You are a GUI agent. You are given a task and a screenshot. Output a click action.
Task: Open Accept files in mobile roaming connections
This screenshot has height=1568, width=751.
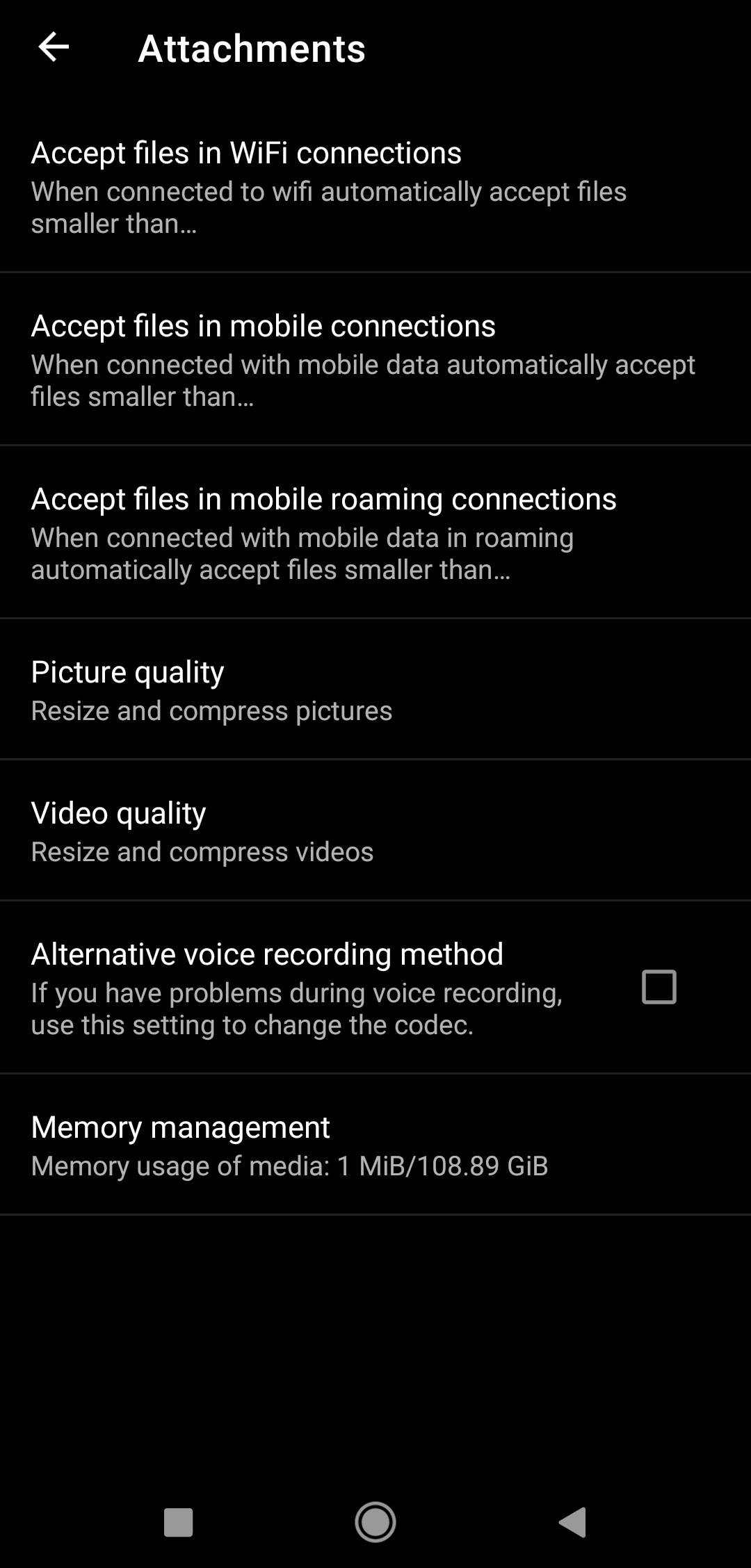point(375,532)
